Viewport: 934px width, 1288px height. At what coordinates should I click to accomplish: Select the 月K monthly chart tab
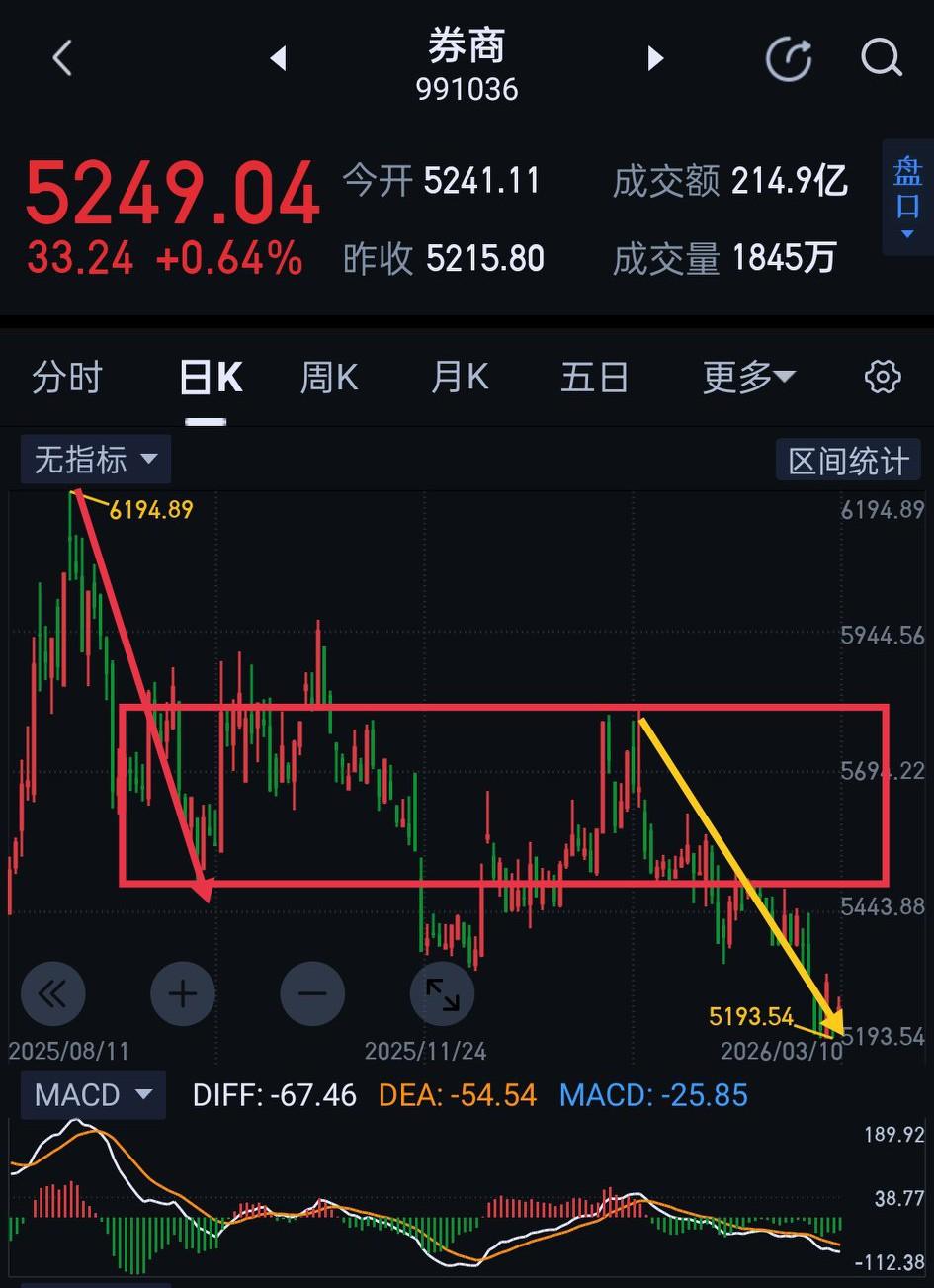pyautogui.click(x=459, y=377)
